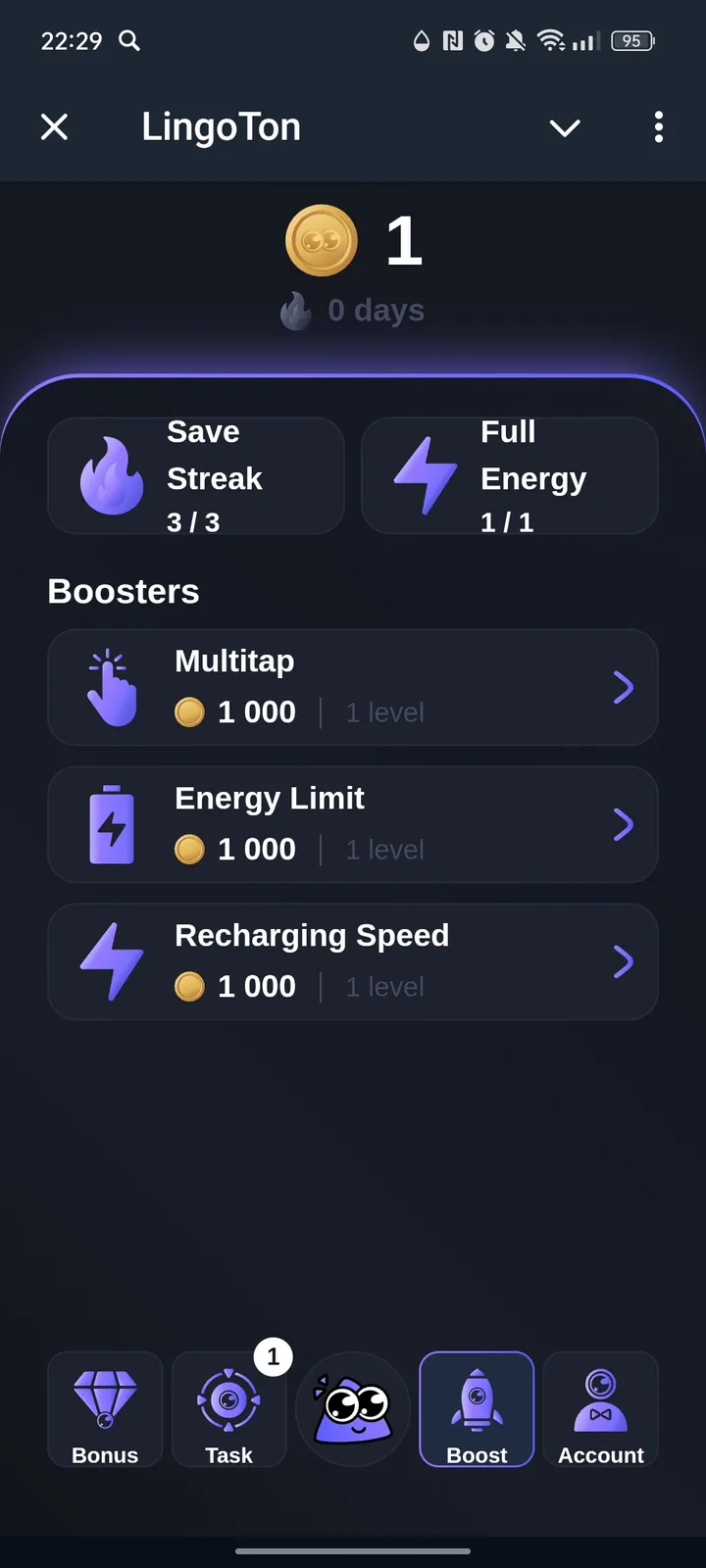Viewport: 706px width, 1568px height.
Task: Click the 0 days streak indicator
Action: pyautogui.click(x=352, y=310)
